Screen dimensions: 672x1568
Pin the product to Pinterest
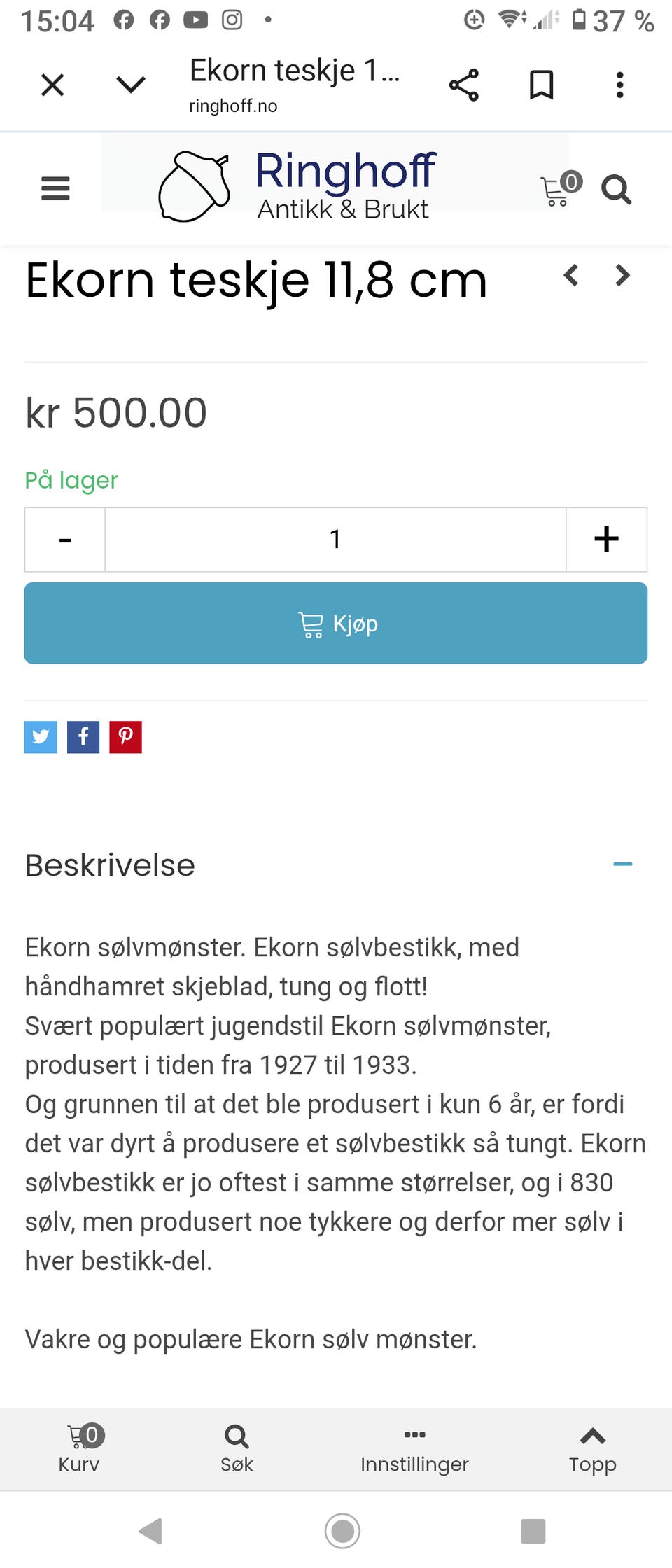pos(125,737)
